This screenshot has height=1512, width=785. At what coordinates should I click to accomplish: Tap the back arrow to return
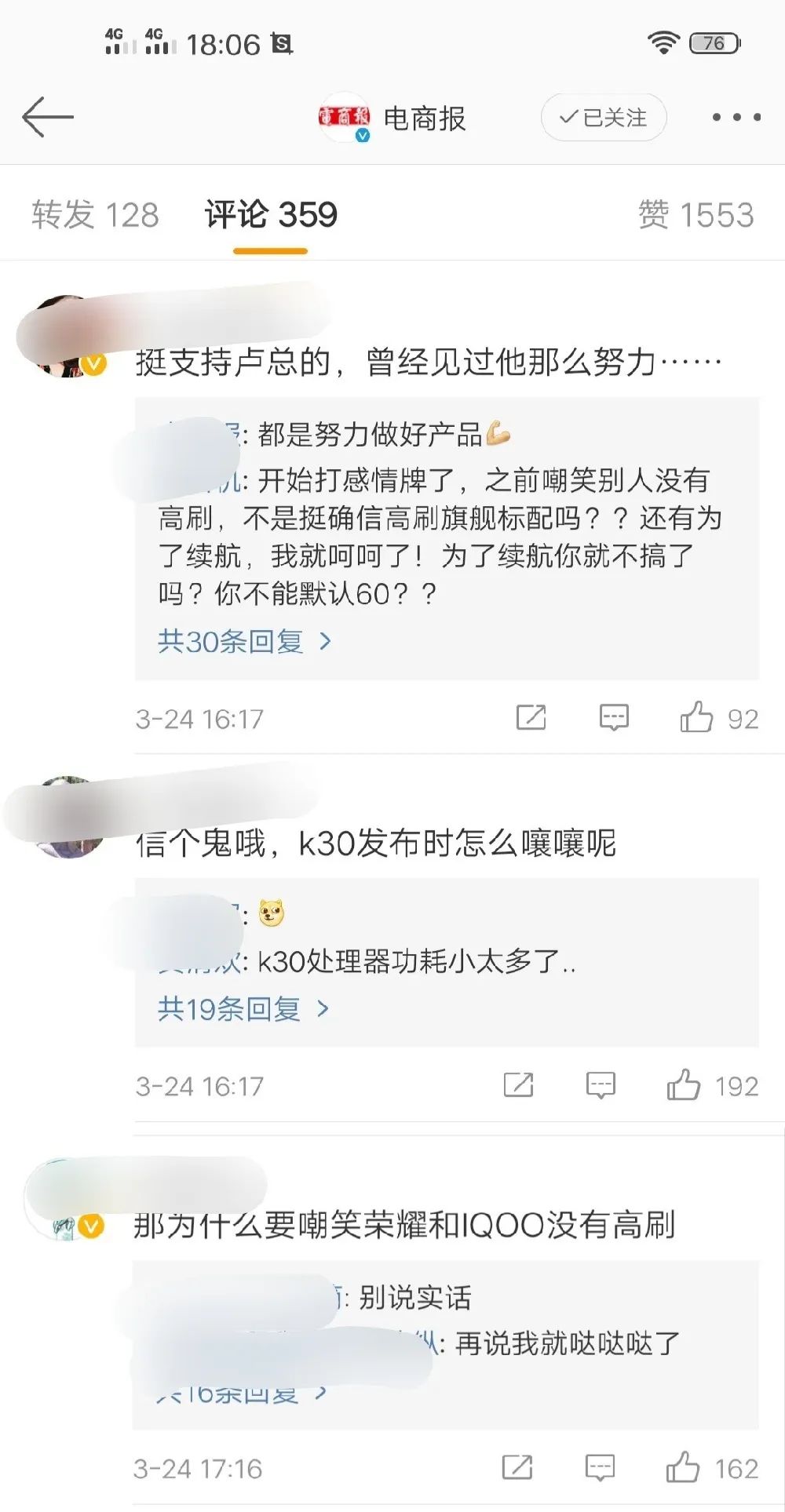[47, 118]
